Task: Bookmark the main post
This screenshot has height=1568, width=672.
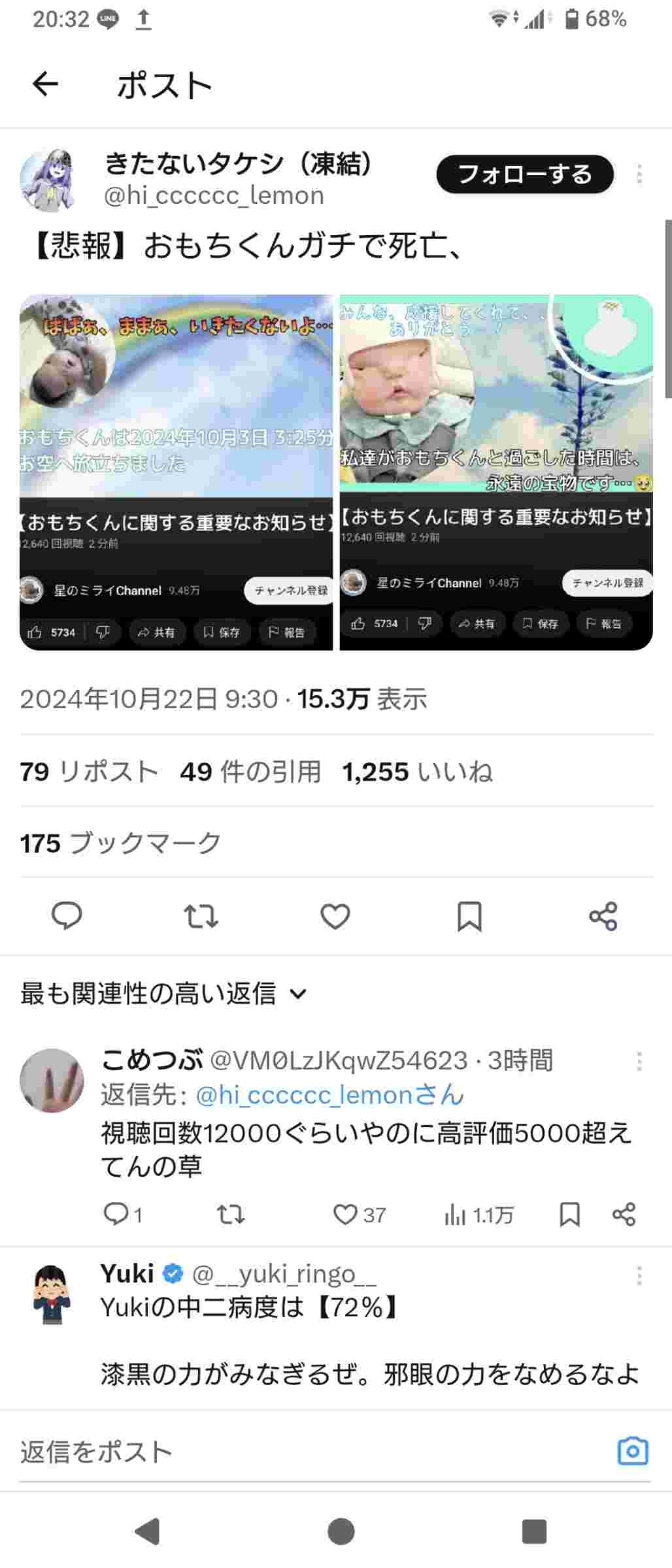Action: click(x=469, y=916)
